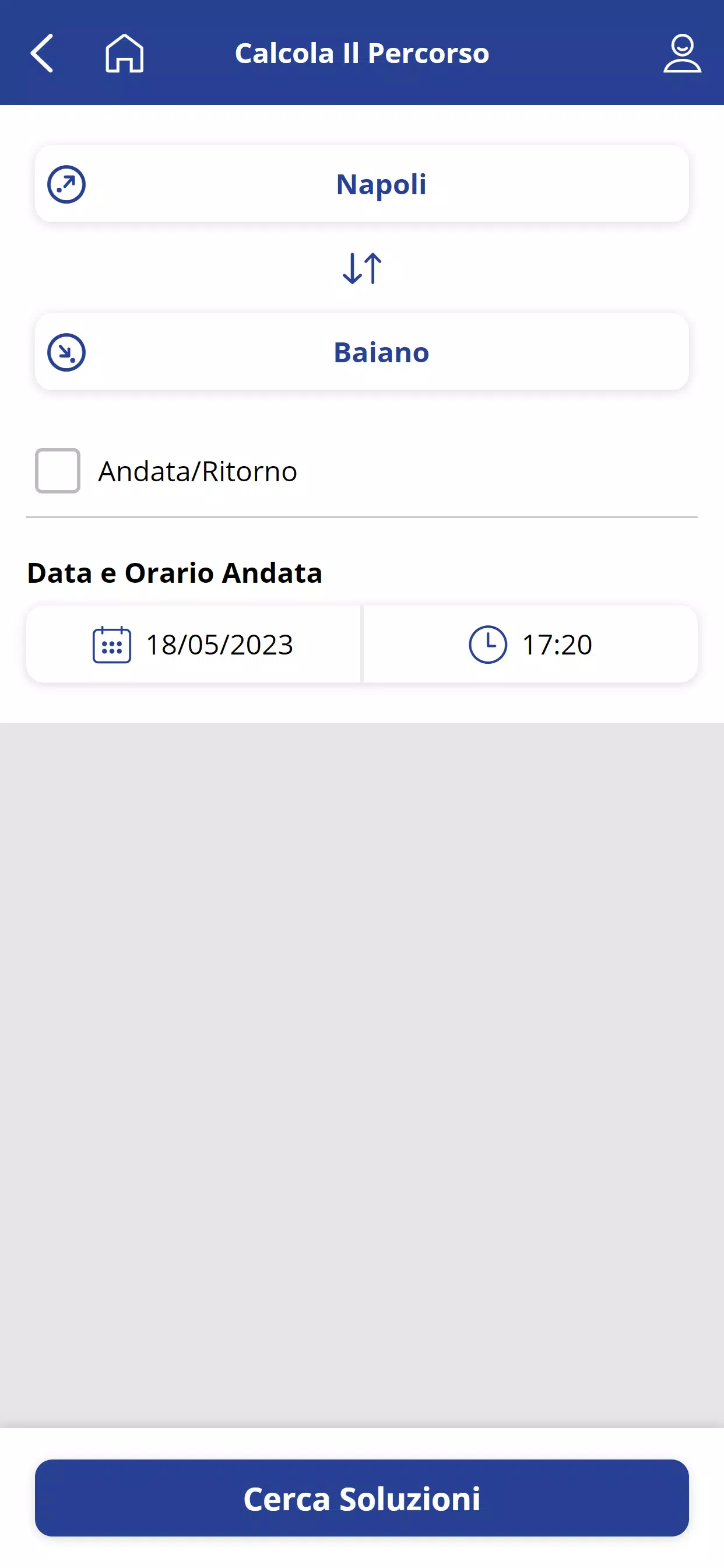Change the destination station Baiano
This screenshot has height=1568, width=724.
(362, 352)
